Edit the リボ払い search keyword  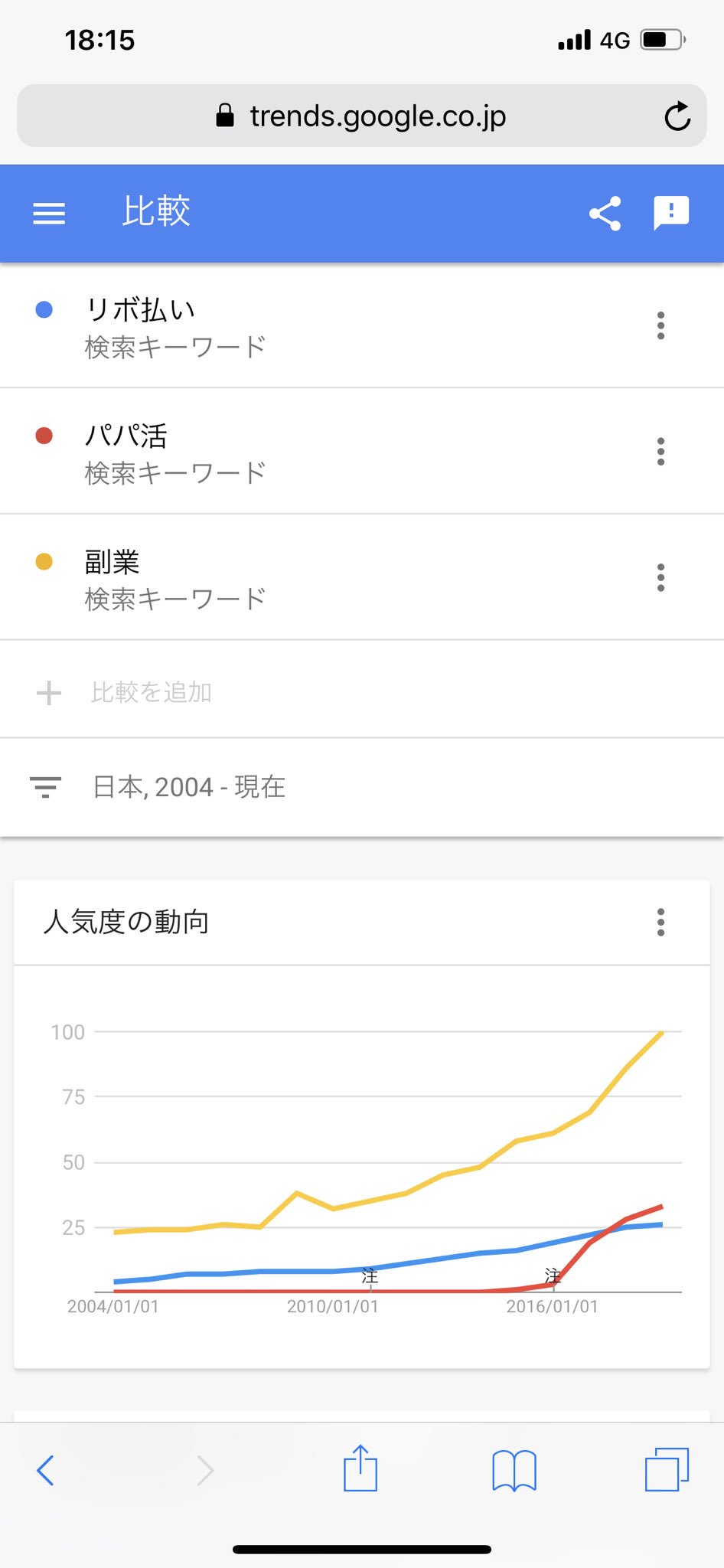click(x=176, y=325)
